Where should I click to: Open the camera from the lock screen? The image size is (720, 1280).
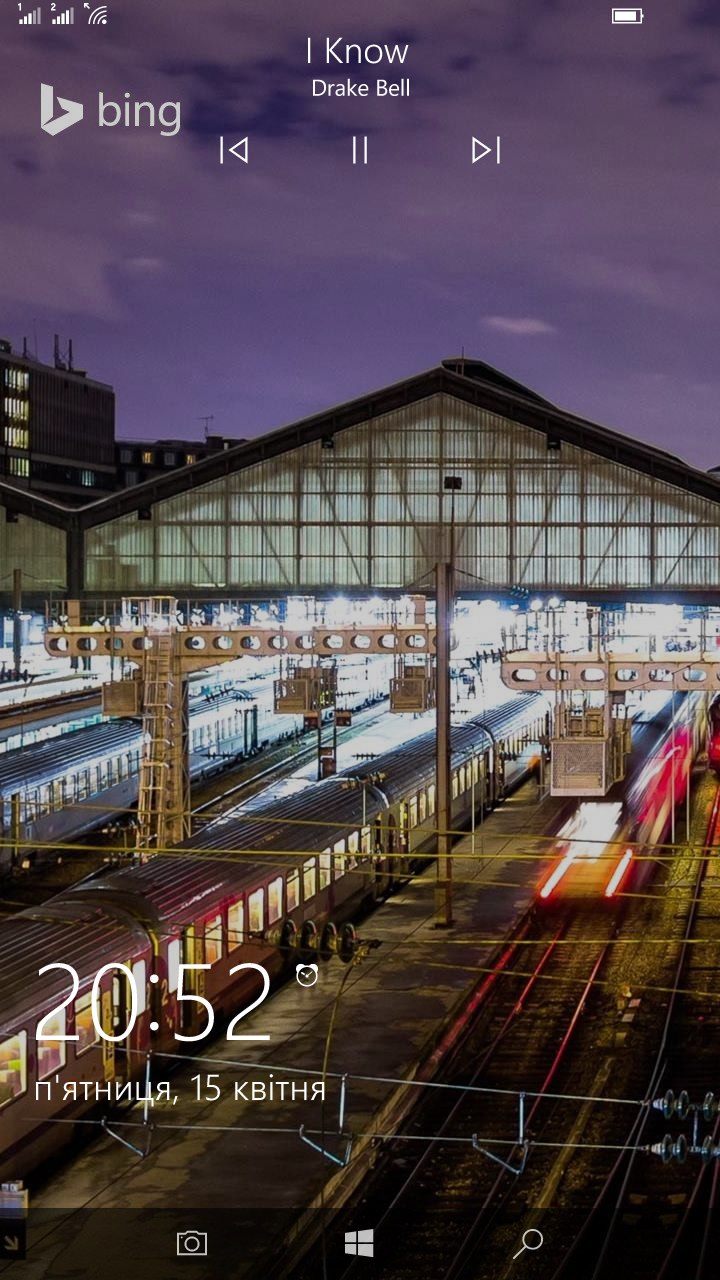click(192, 1243)
